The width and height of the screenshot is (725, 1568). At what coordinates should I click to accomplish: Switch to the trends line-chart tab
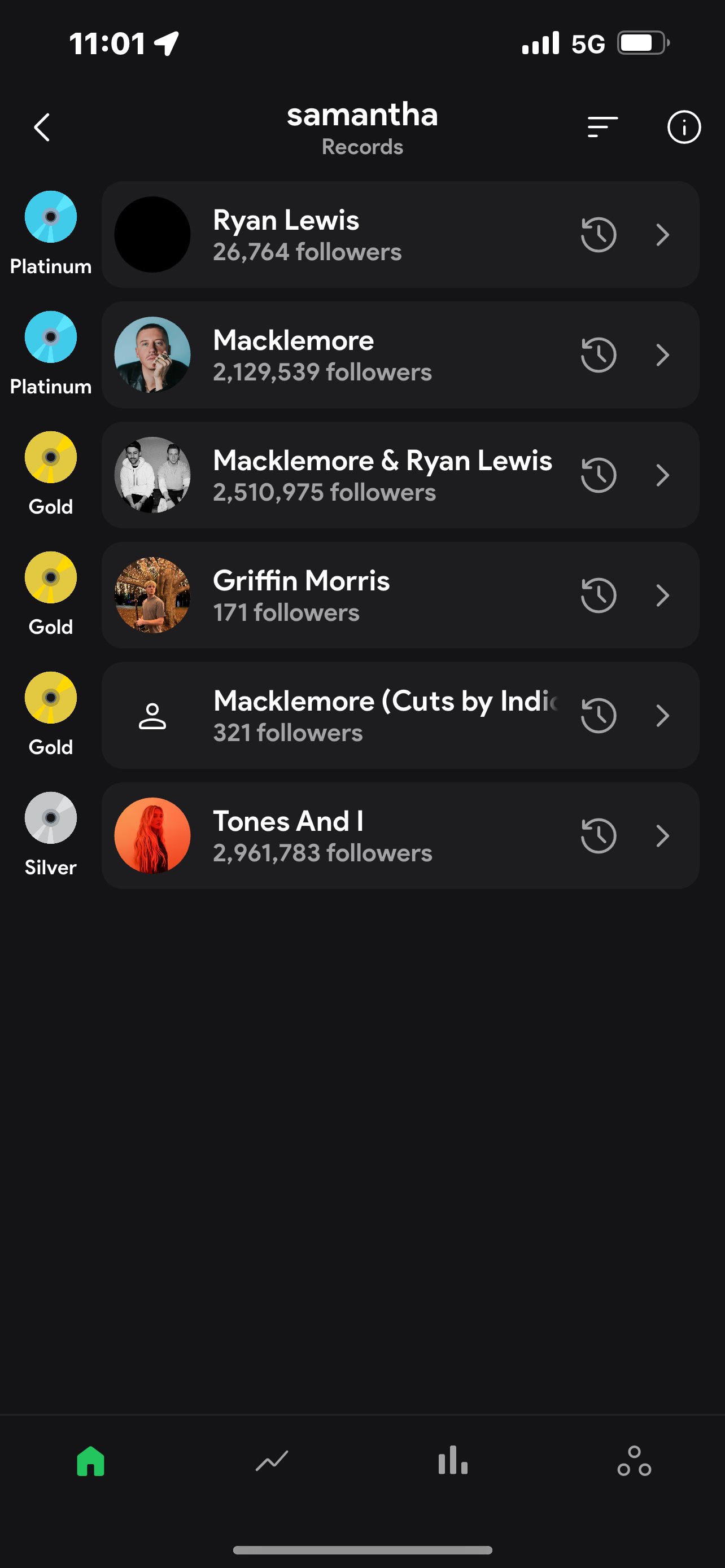click(272, 1461)
